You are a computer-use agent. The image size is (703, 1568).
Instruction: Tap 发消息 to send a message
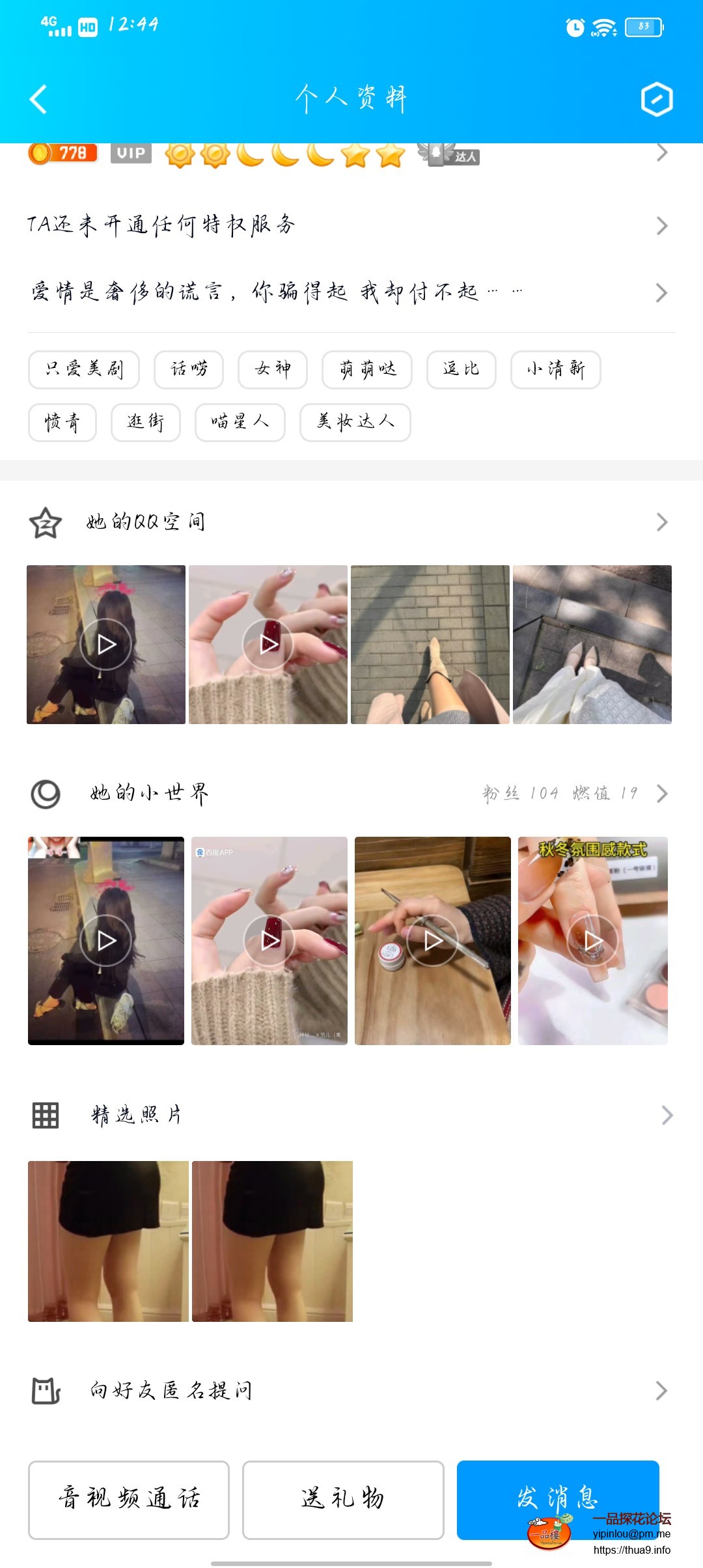557,1498
